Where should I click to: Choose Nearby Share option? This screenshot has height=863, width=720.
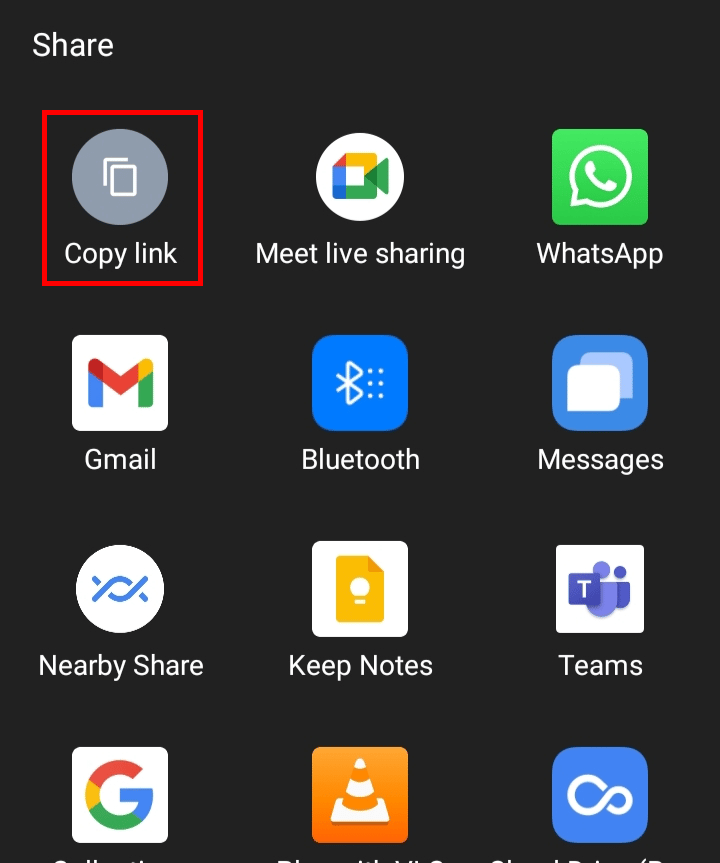(x=120, y=590)
